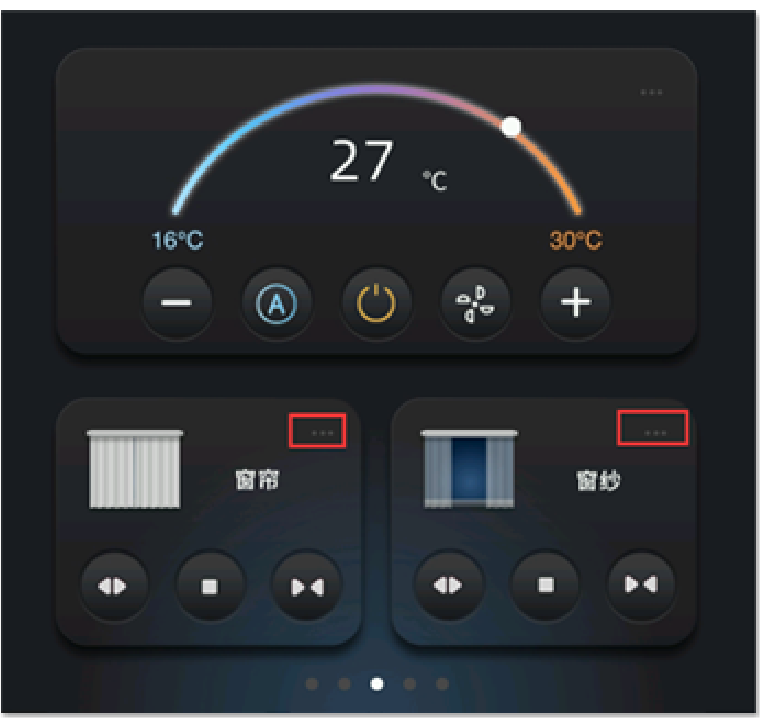Tap the temperature arc handle
The height and width of the screenshot is (718, 760).
click(512, 127)
